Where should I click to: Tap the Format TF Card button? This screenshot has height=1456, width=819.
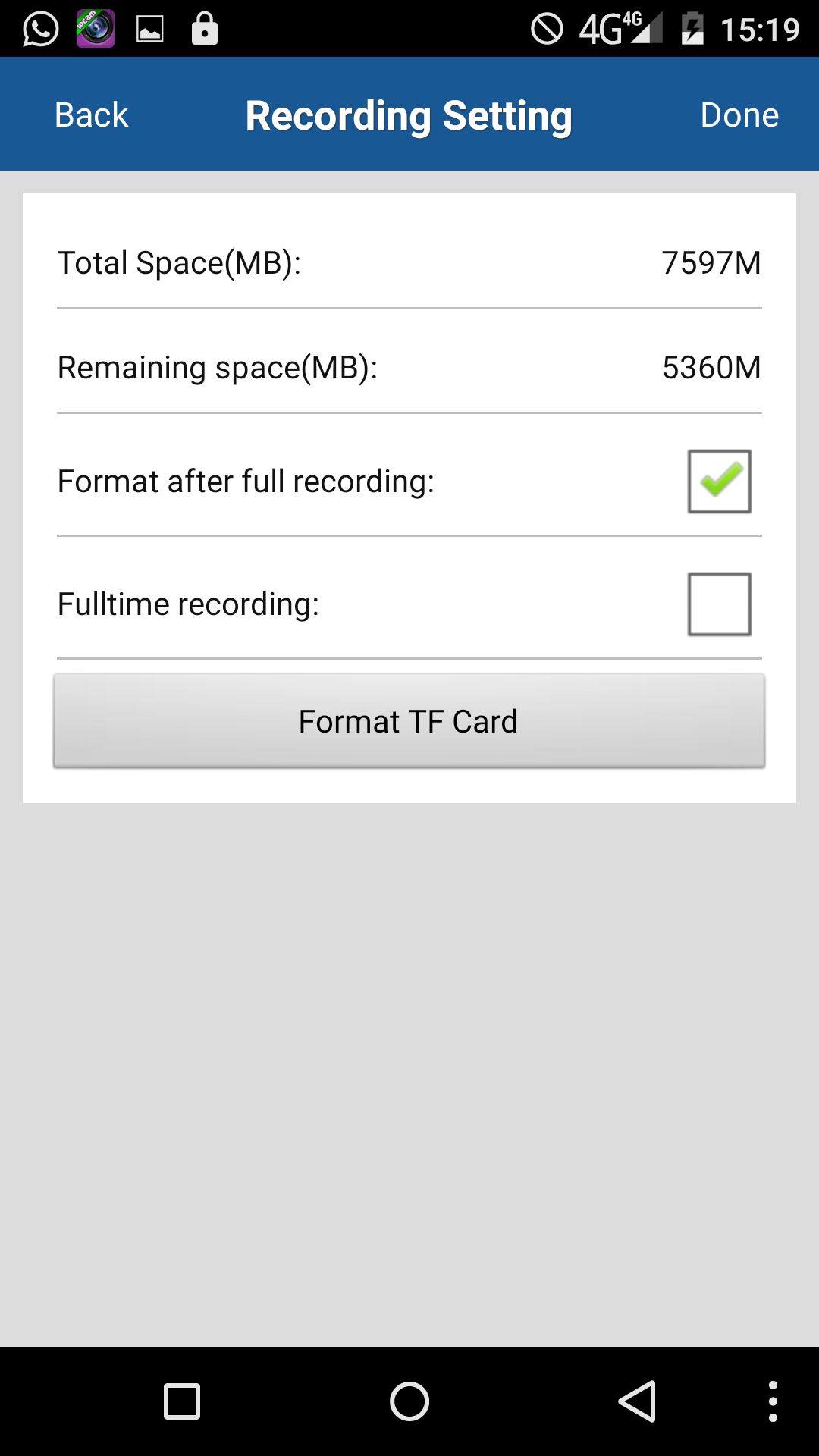[x=409, y=721]
